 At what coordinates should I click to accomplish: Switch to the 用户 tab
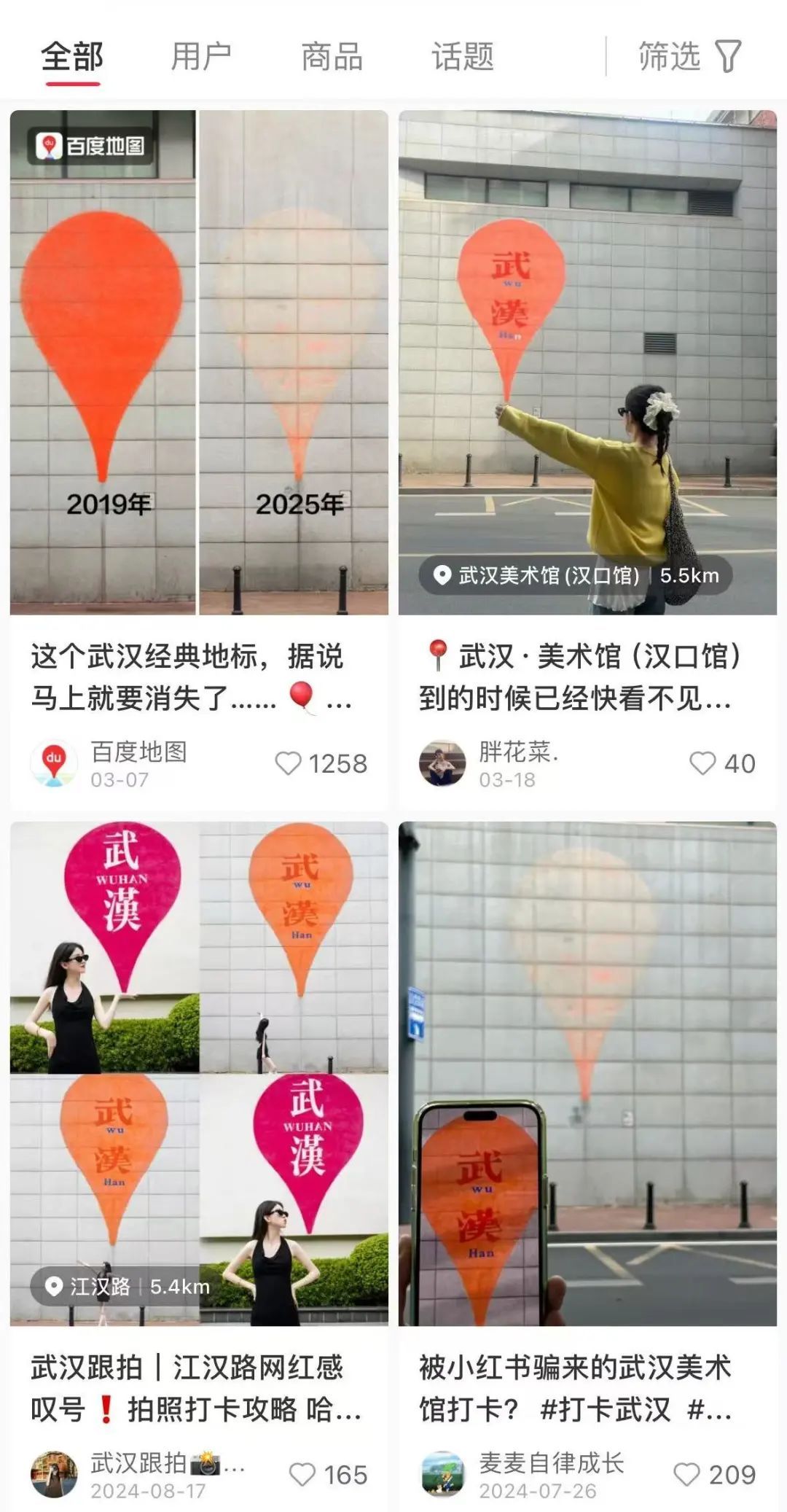point(201,57)
